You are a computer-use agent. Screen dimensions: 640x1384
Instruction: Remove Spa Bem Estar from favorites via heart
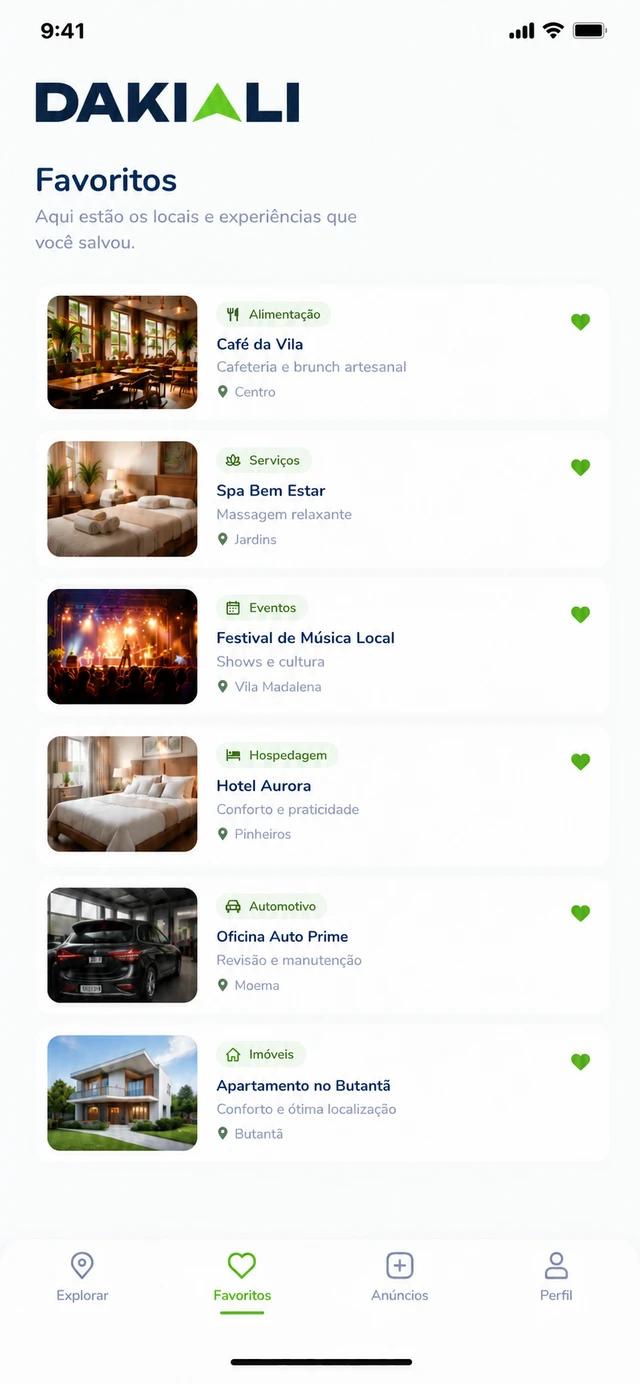[x=580, y=467]
